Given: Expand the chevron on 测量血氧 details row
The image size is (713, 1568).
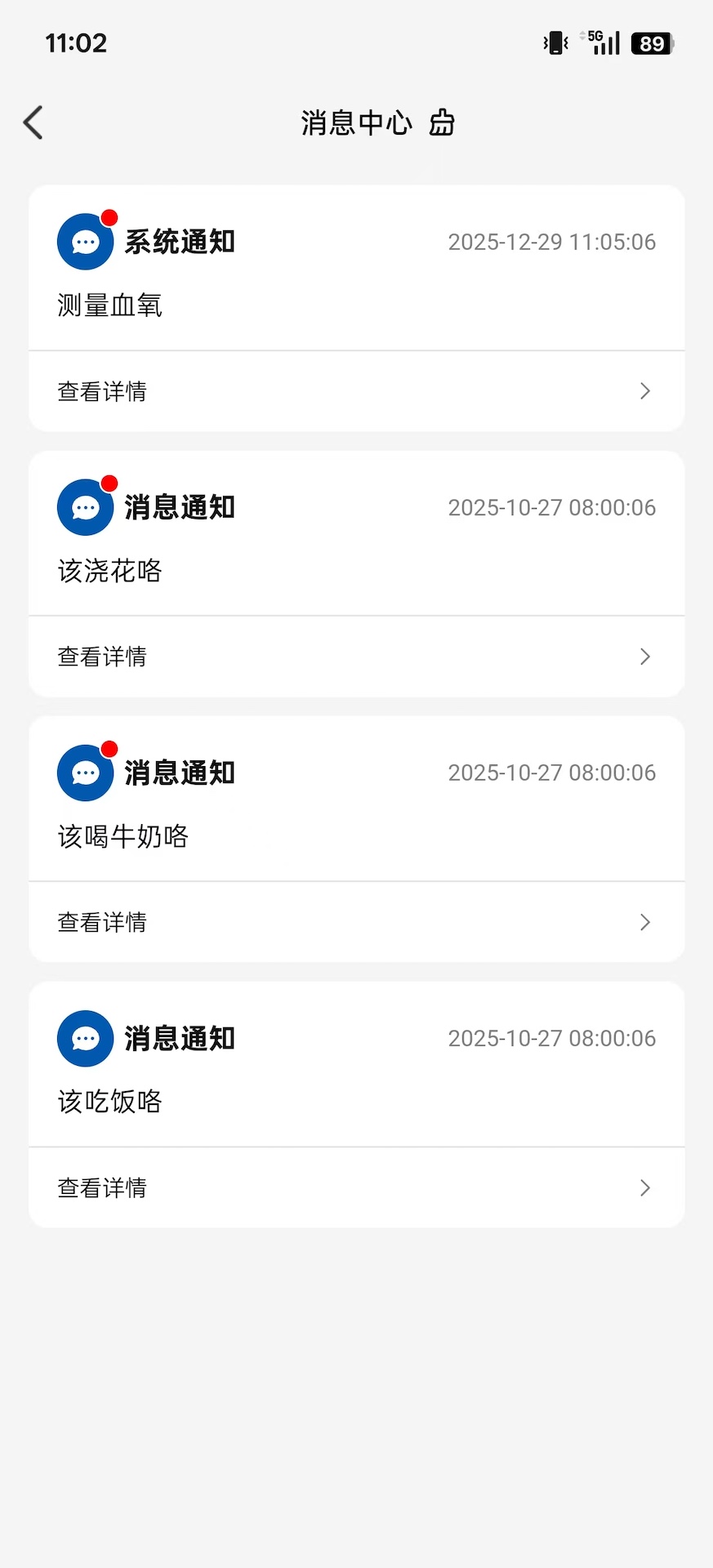Looking at the screenshot, I should [x=644, y=391].
